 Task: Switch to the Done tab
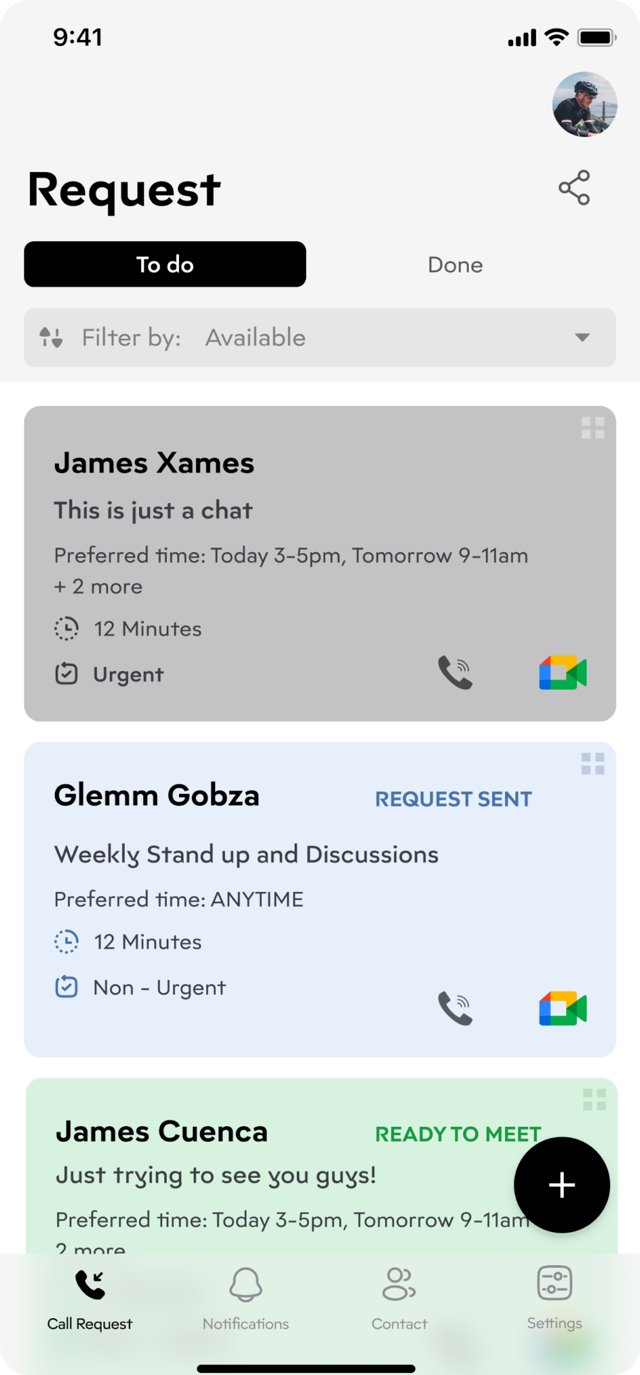(455, 265)
